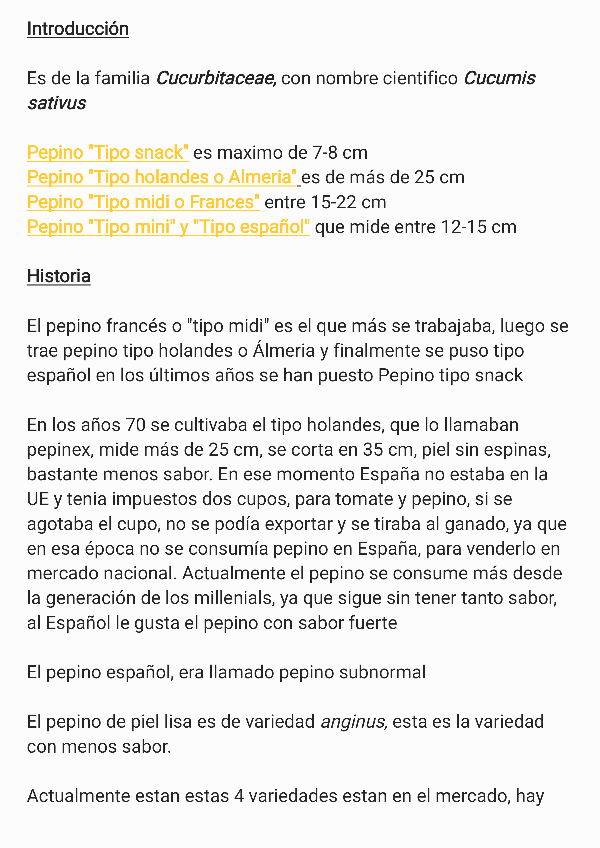Open the Pepino "Tipo snack" link
The width and height of the screenshot is (600, 848).
point(107,153)
